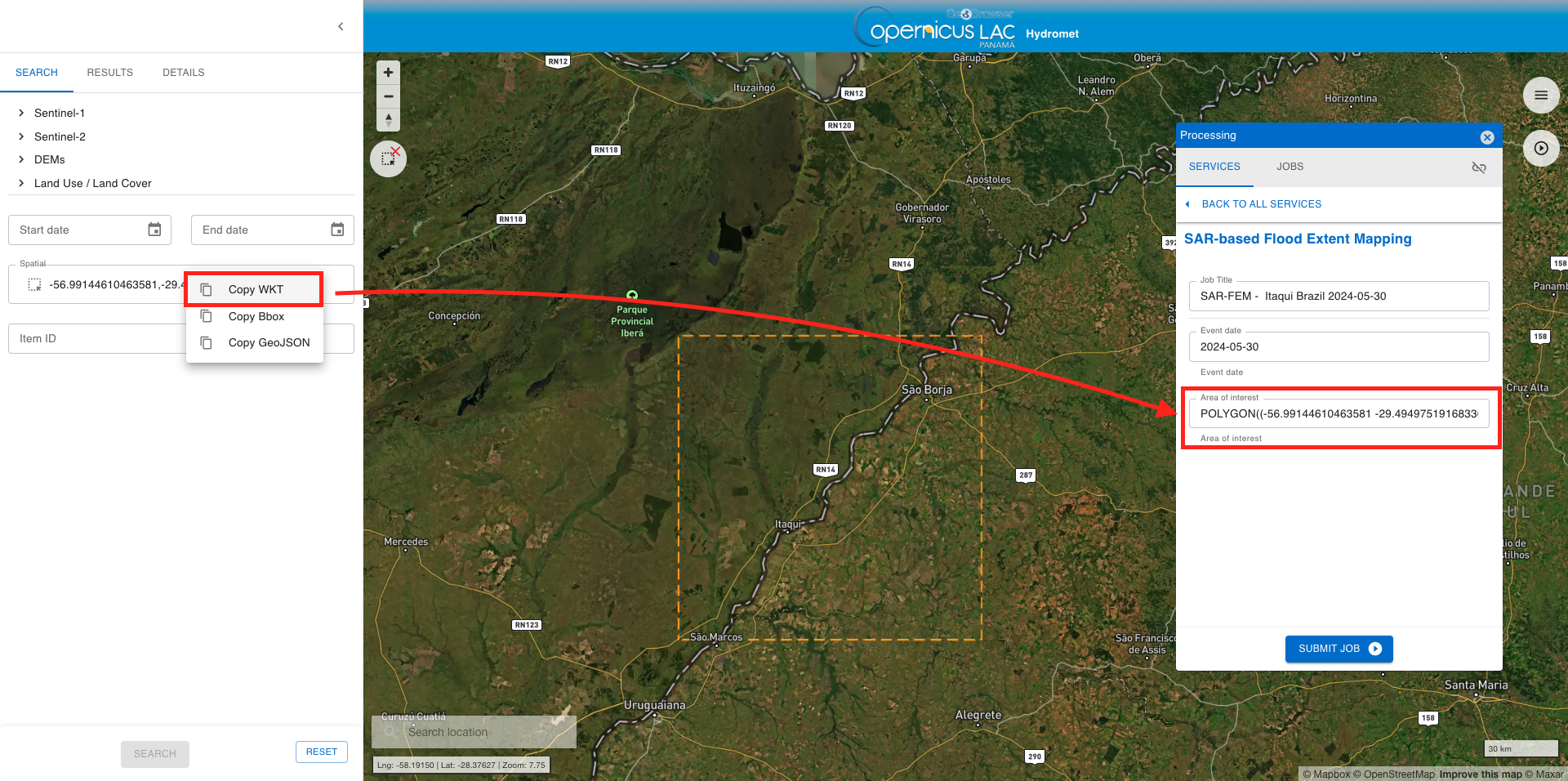The image size is (1568, 781).
Task: Zoom out on the map
Action: (388, 96)
